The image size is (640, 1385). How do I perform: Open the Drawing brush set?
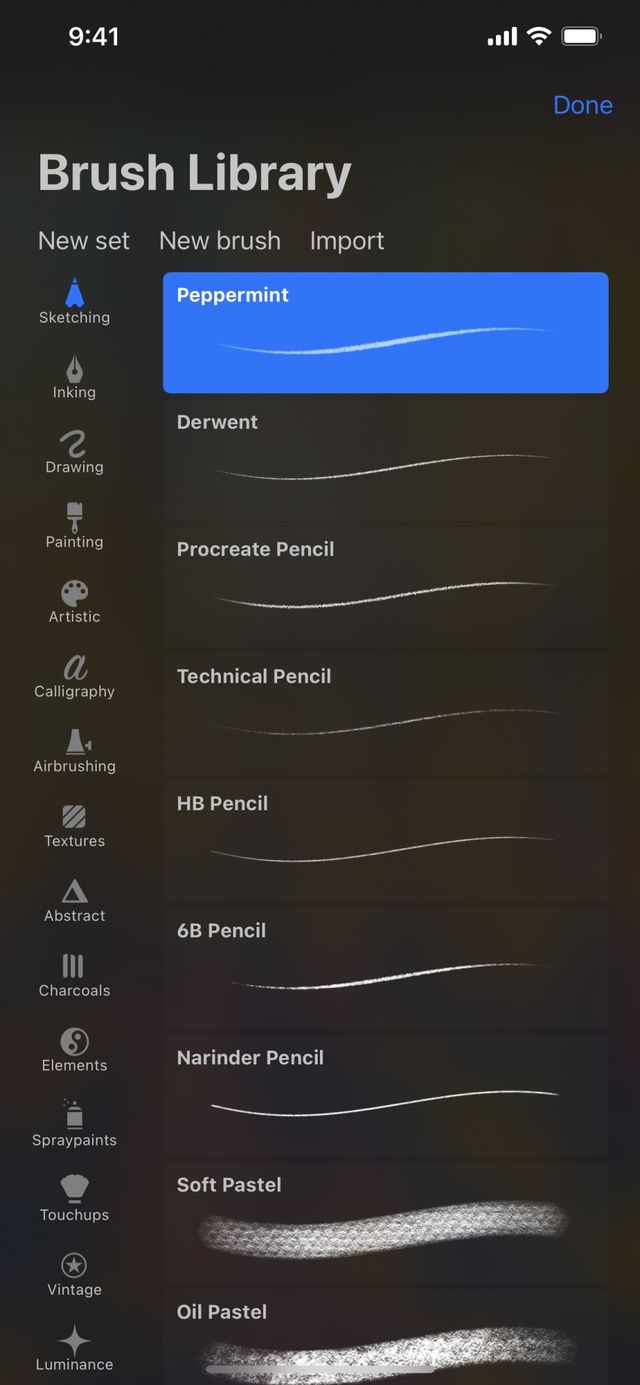(x=74, y=452)
